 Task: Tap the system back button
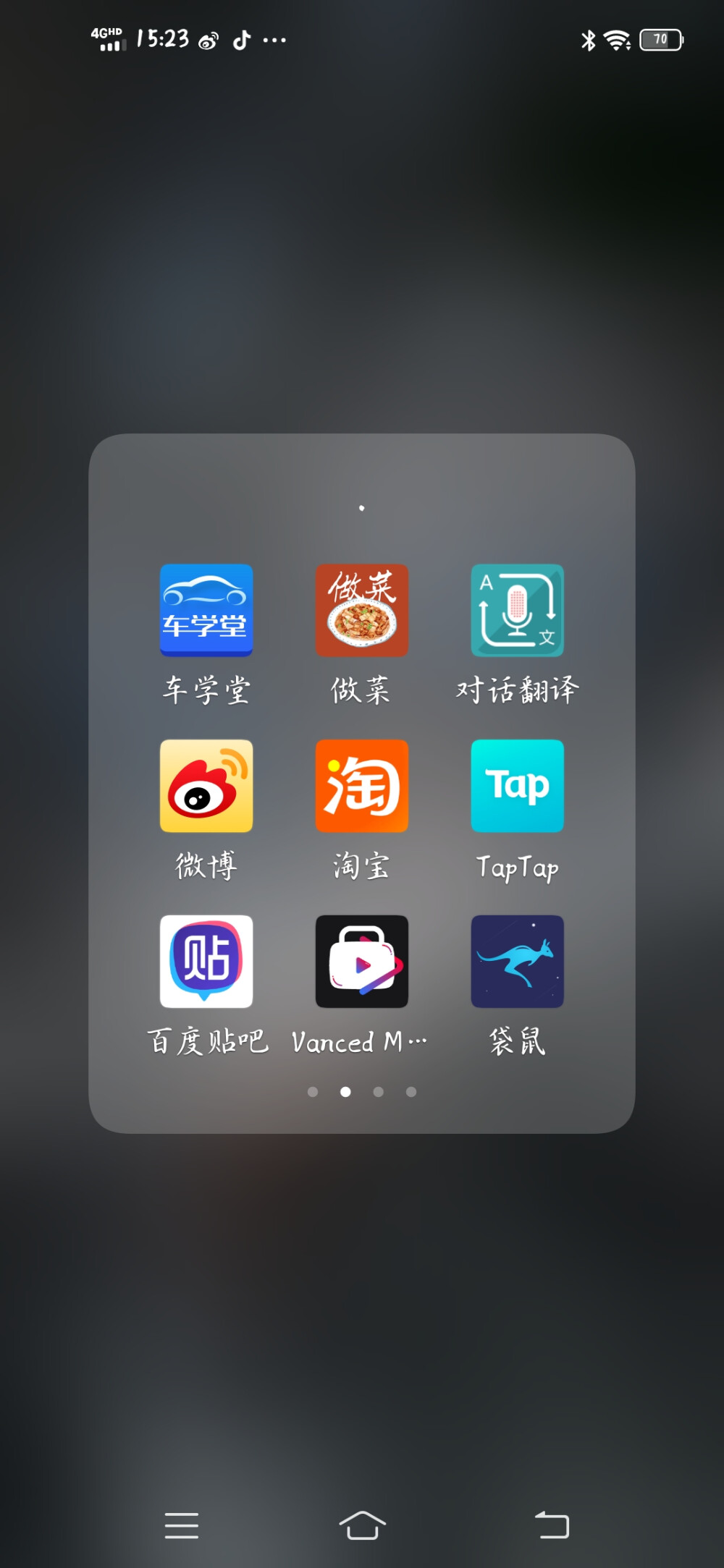[552, 1525]
